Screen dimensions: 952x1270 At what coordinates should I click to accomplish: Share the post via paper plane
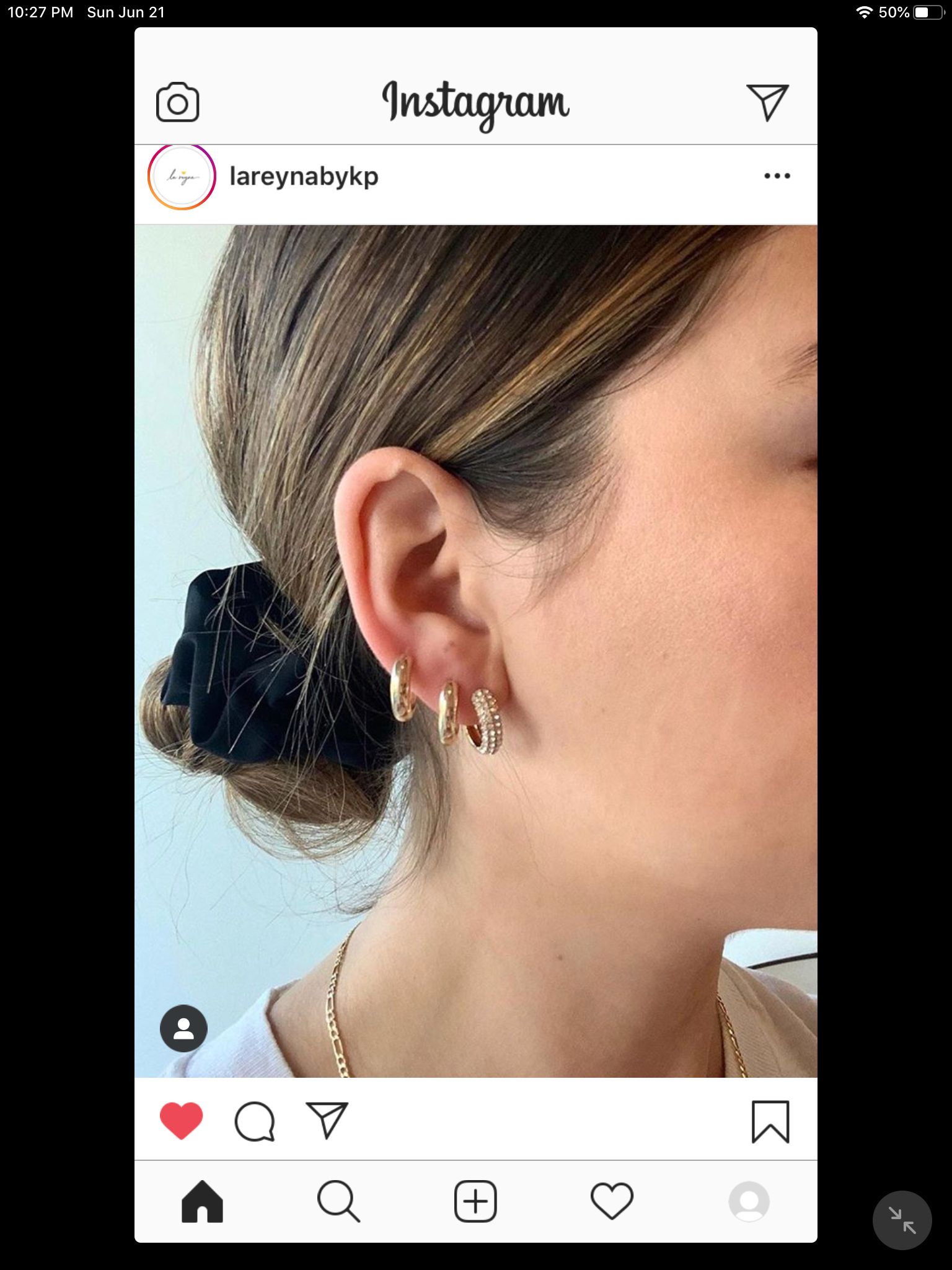point(327,1120)
